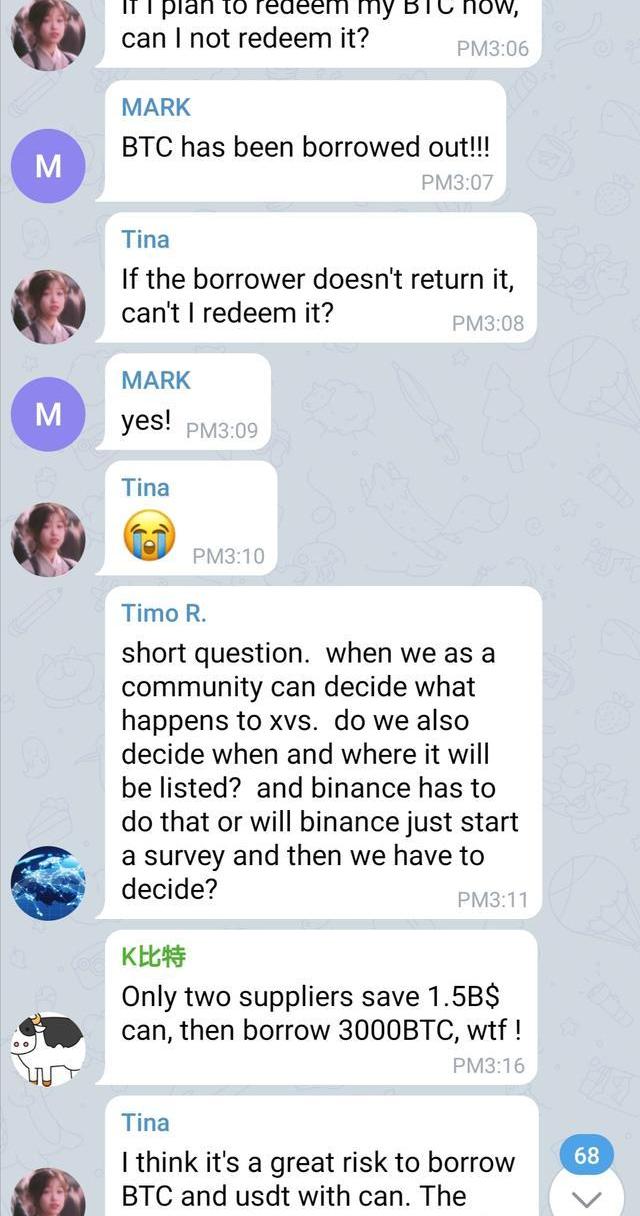Open Tina's avatar beside "If the borrower doesn't return it"
Screen dimensions: 640x1216
pos(48,307)
